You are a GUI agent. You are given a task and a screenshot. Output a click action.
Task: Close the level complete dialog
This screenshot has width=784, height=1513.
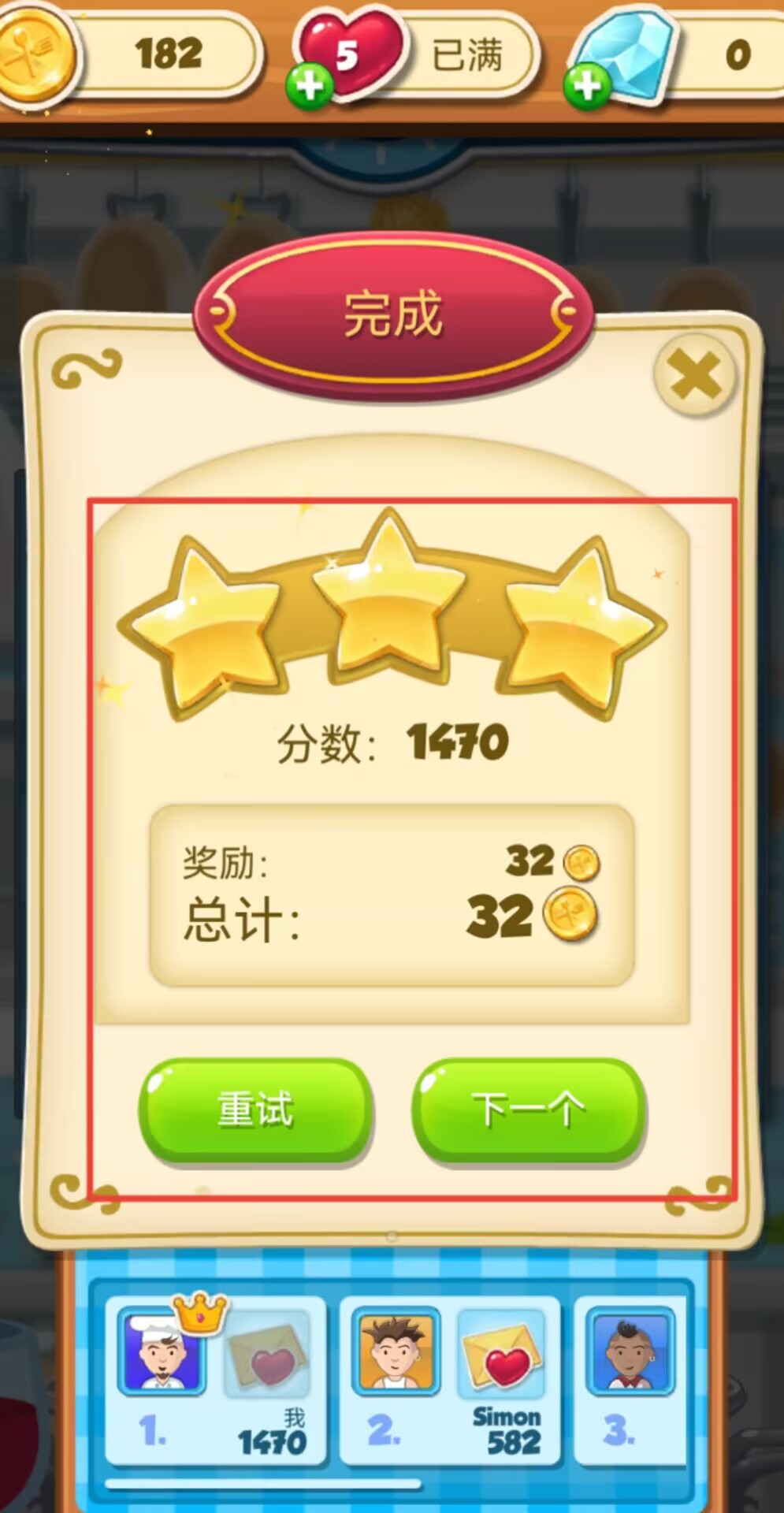(695, 376)
